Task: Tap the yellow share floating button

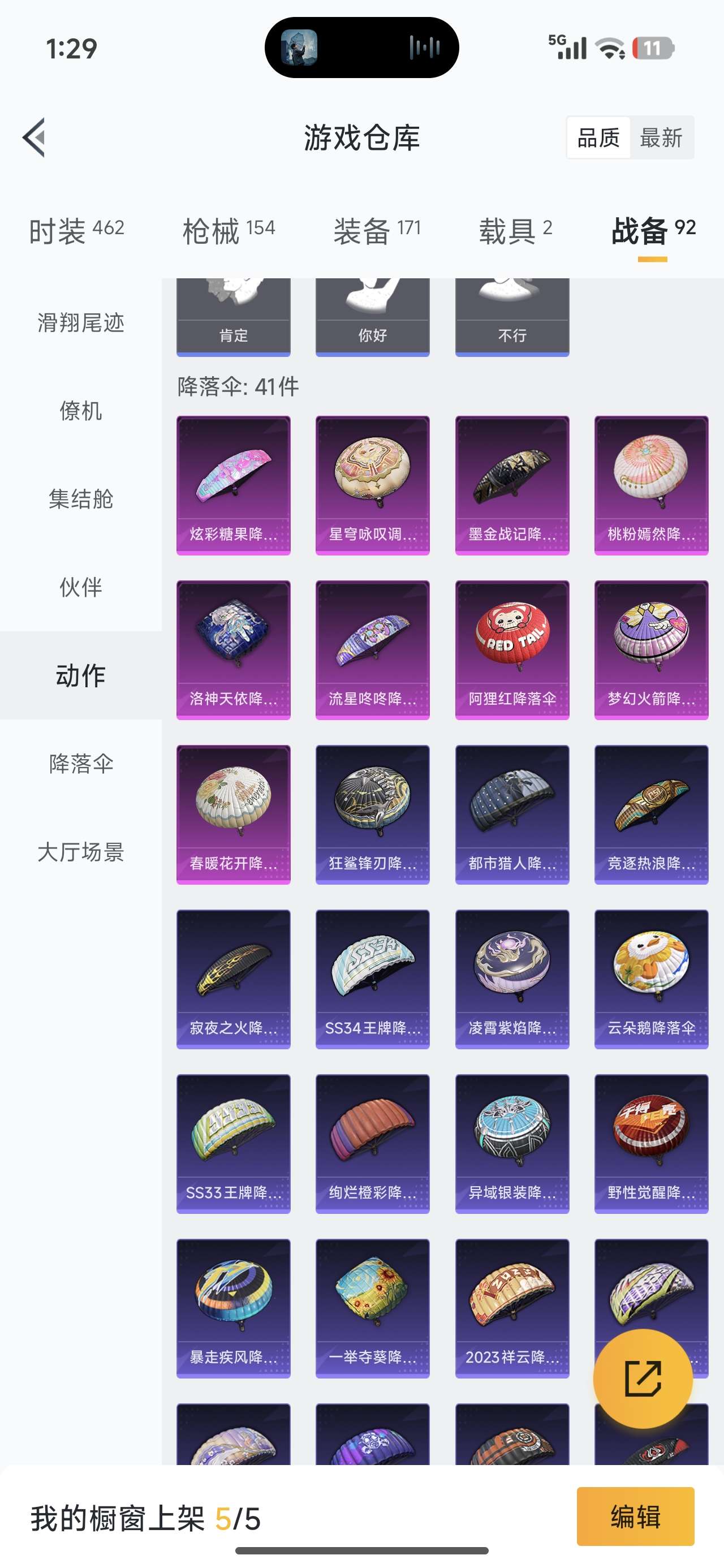Action: click(x=643, y=1378)
